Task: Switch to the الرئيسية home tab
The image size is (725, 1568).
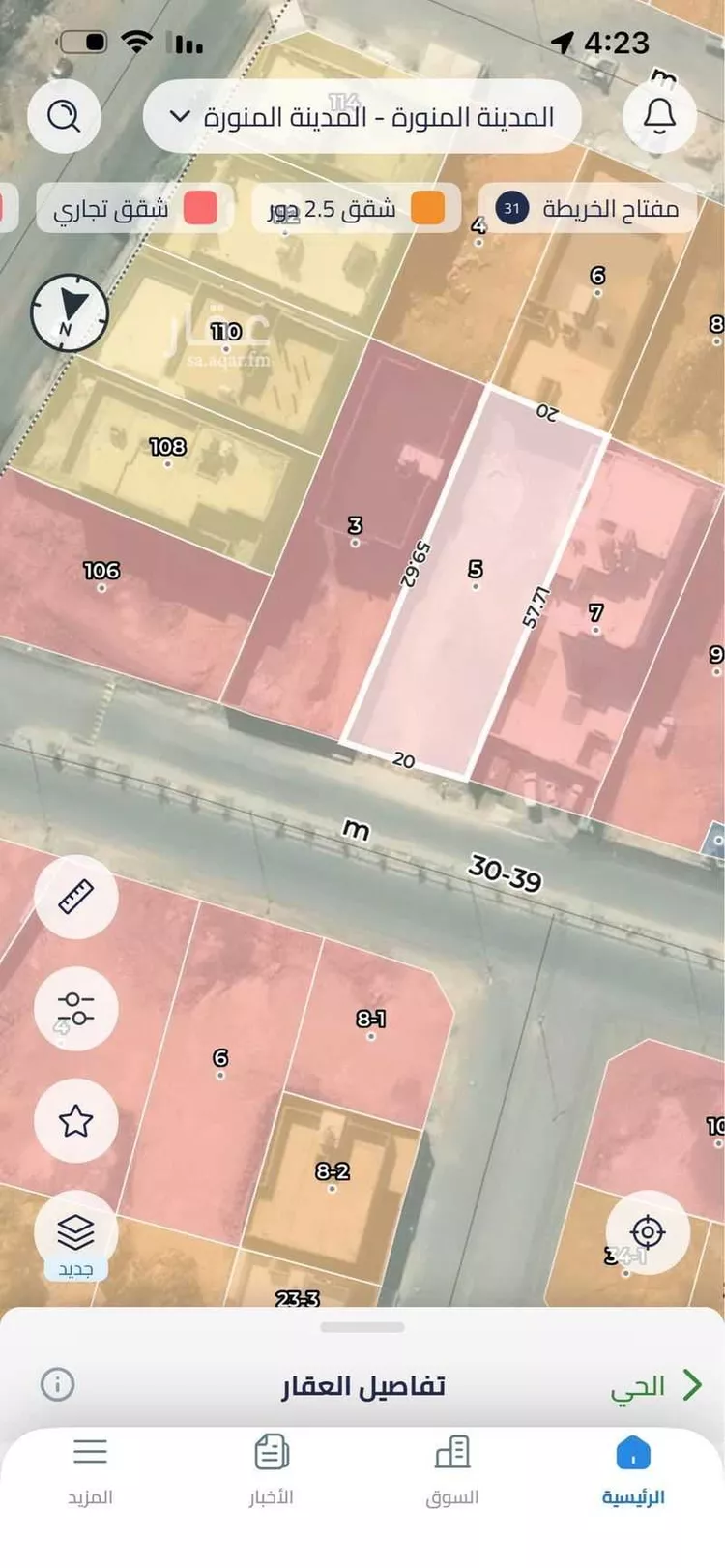Action: 633,1470
